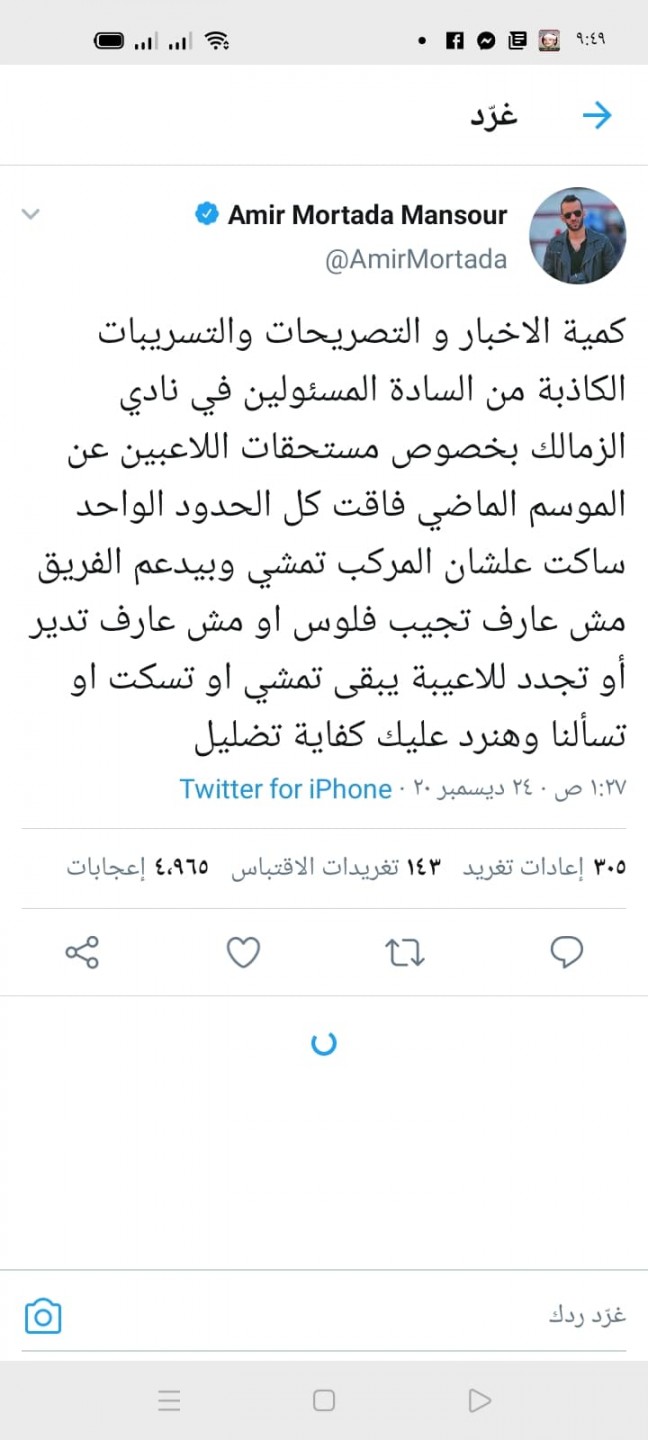The height and width of the screenshot is (1440, 648).
Task: Go to the home screen
Action: [x=323, y=1401]
